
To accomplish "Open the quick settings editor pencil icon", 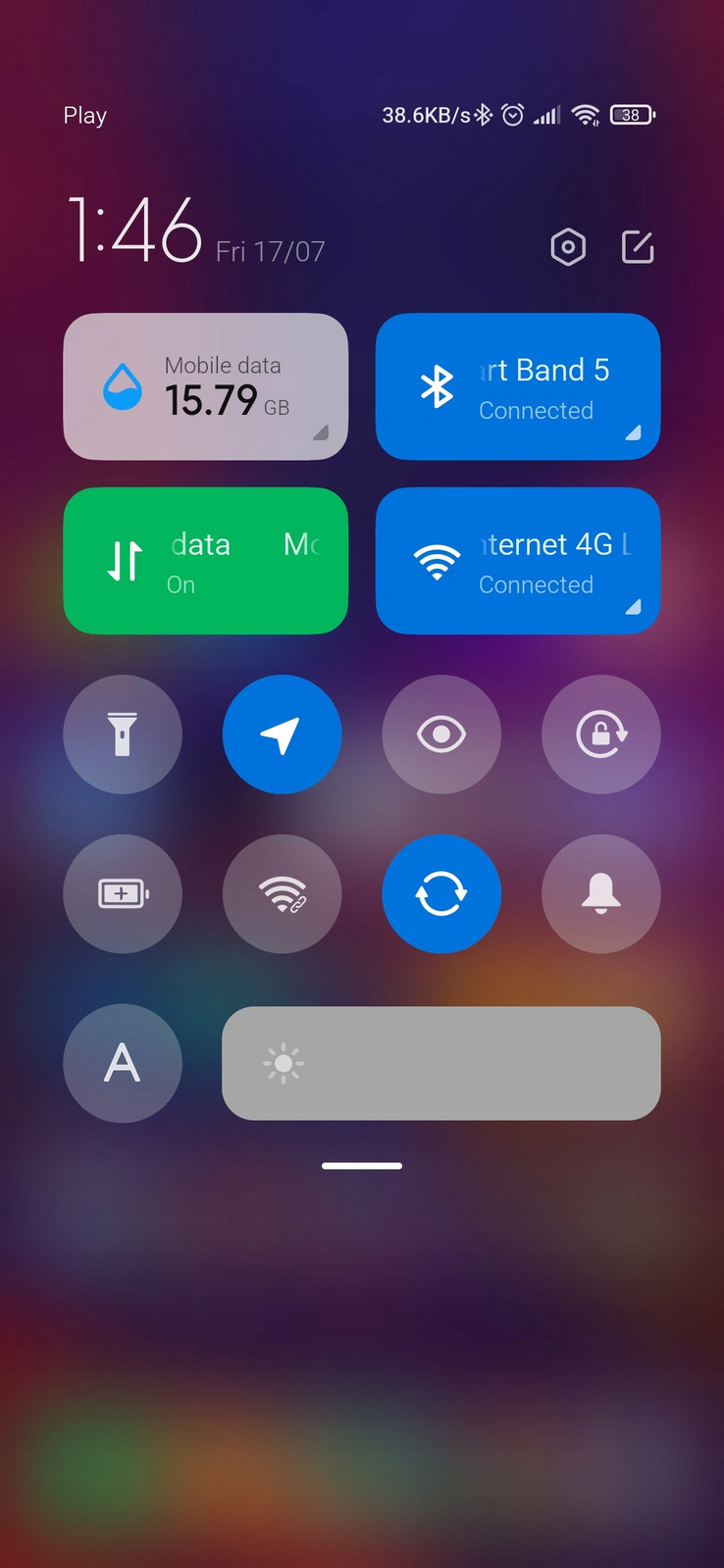I will click(x=637, y=247).
